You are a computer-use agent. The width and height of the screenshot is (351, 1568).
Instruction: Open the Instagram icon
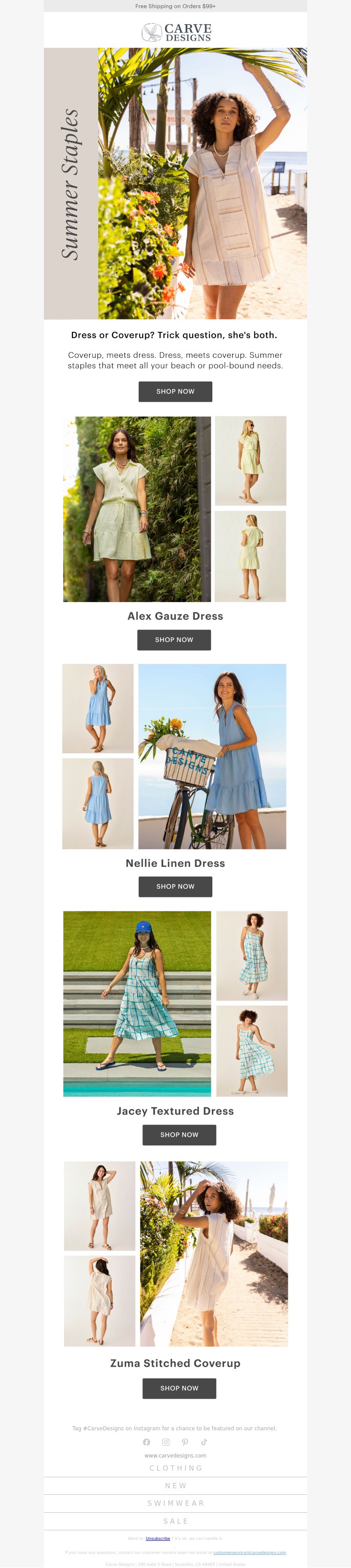click(166, 1442)
